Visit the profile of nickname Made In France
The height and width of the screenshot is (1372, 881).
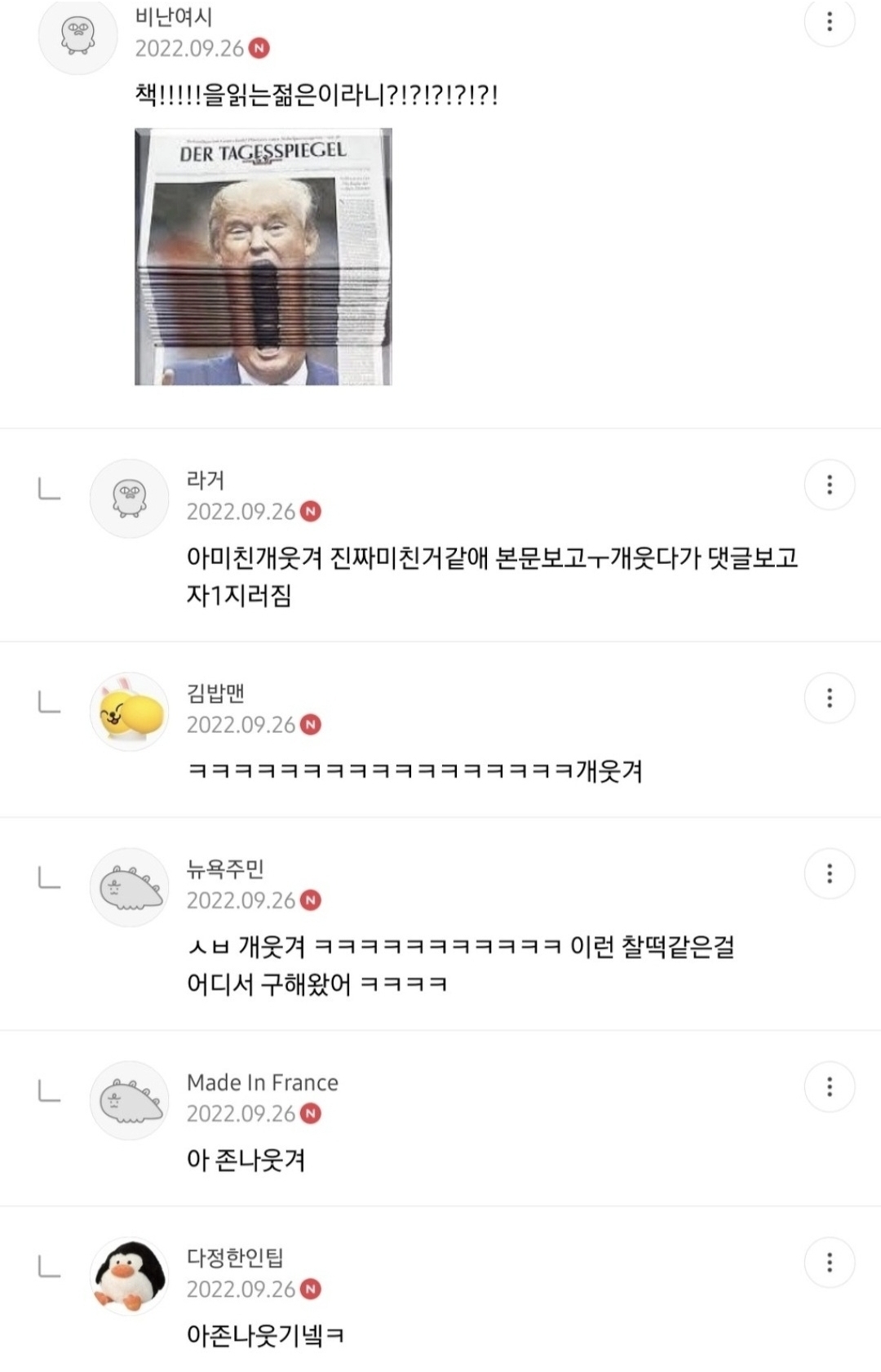[x=263, y=1082]
